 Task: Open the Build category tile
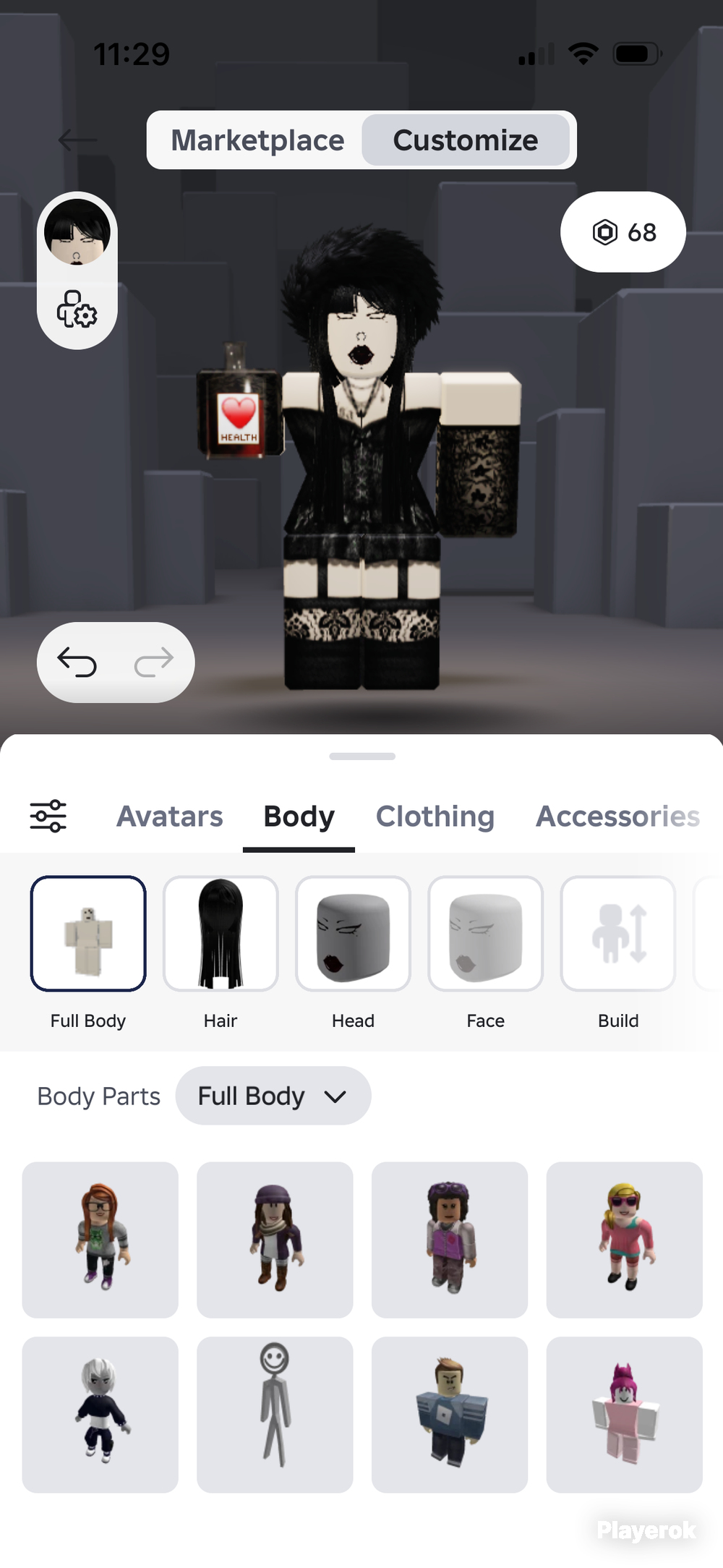(x=618, y=934)
